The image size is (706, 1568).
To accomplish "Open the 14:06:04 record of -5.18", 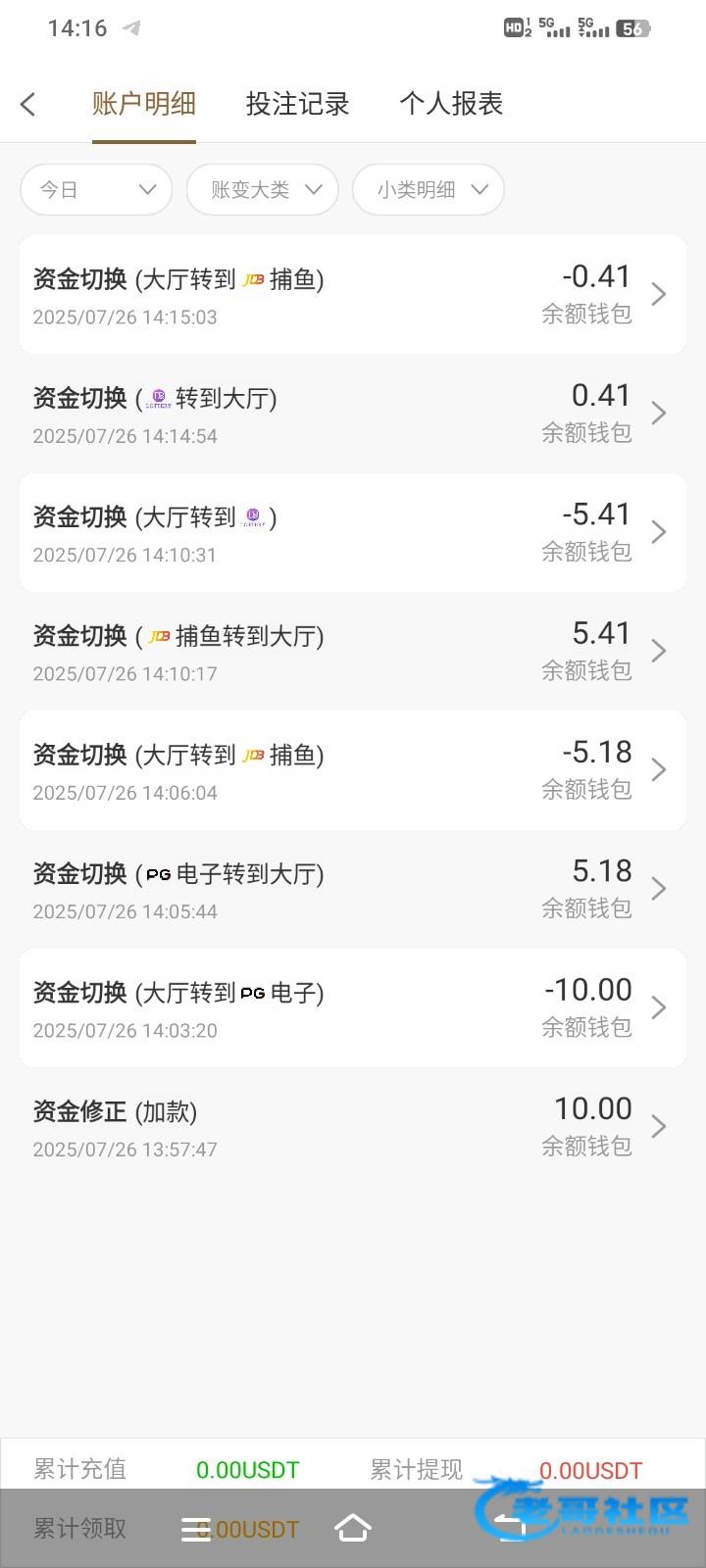I will click(353, 770).
